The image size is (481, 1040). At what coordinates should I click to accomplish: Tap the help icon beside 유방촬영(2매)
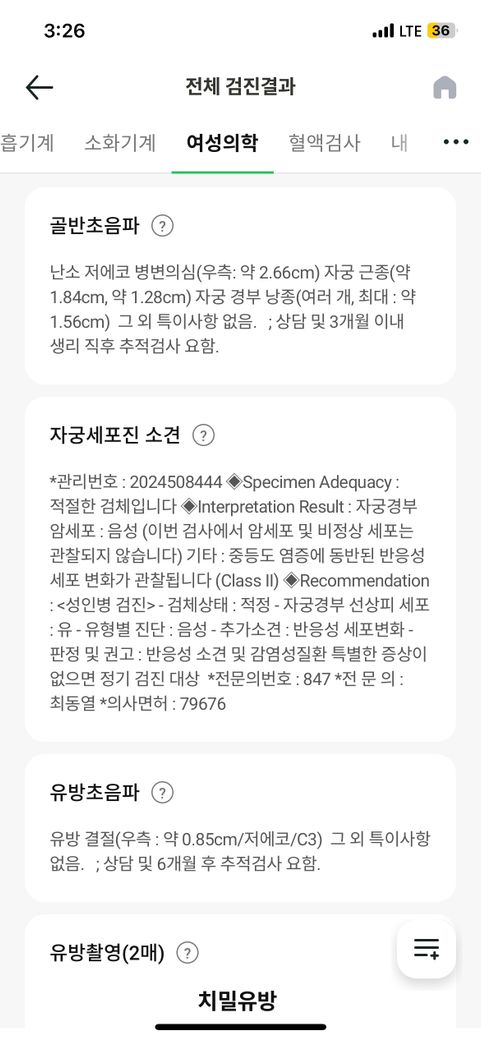click(x=188, y=953)
